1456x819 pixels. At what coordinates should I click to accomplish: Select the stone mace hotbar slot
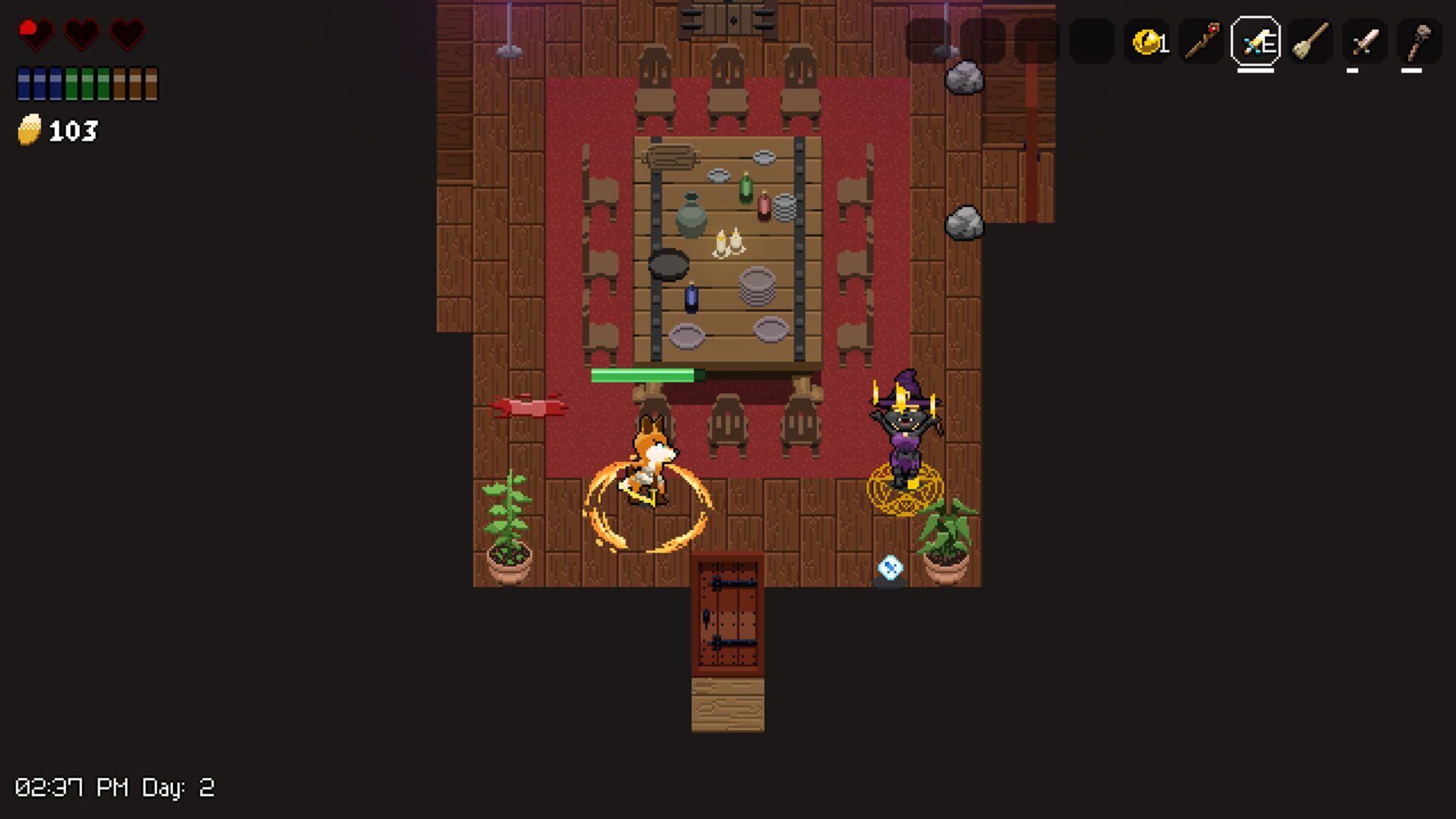tap(1419, 42)
